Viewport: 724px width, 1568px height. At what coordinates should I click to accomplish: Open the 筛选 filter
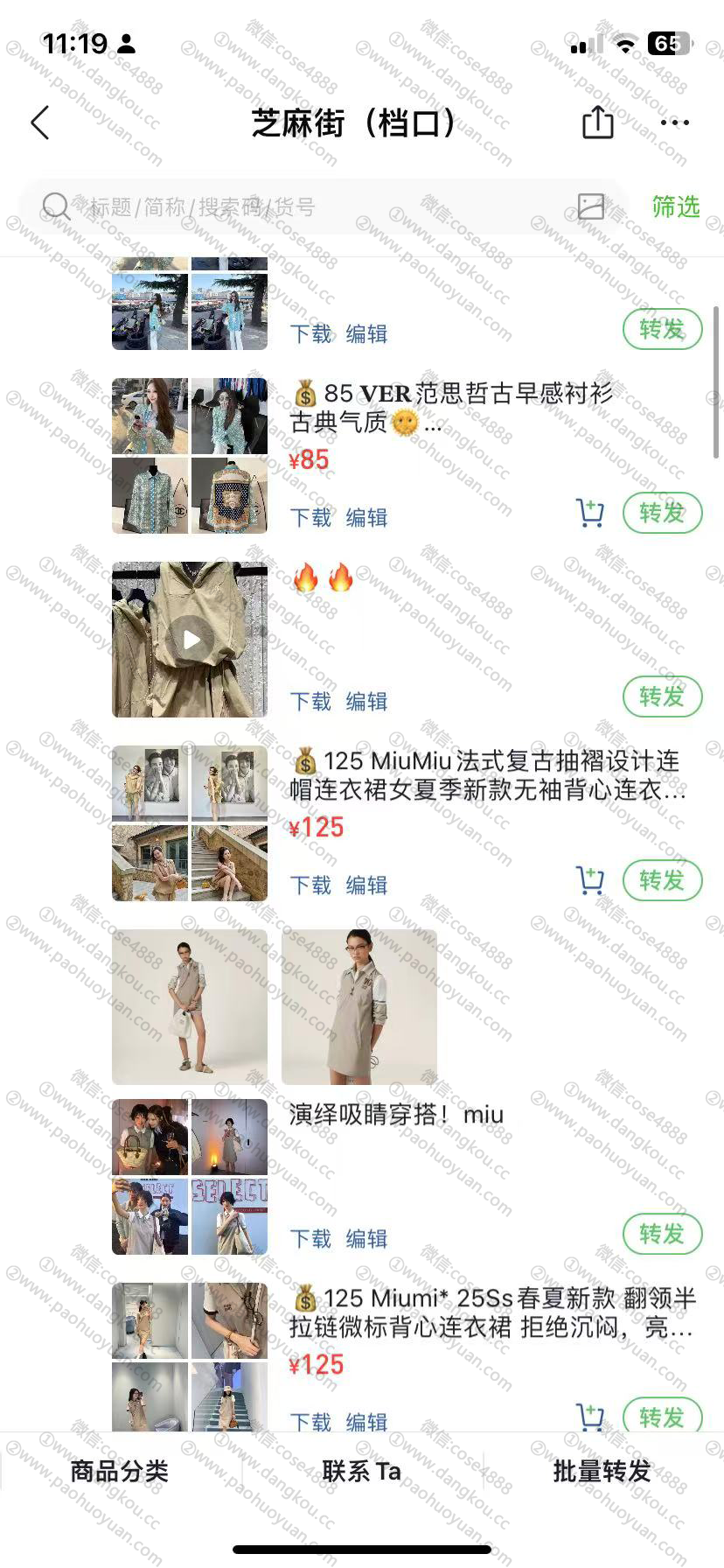(676, 206)
